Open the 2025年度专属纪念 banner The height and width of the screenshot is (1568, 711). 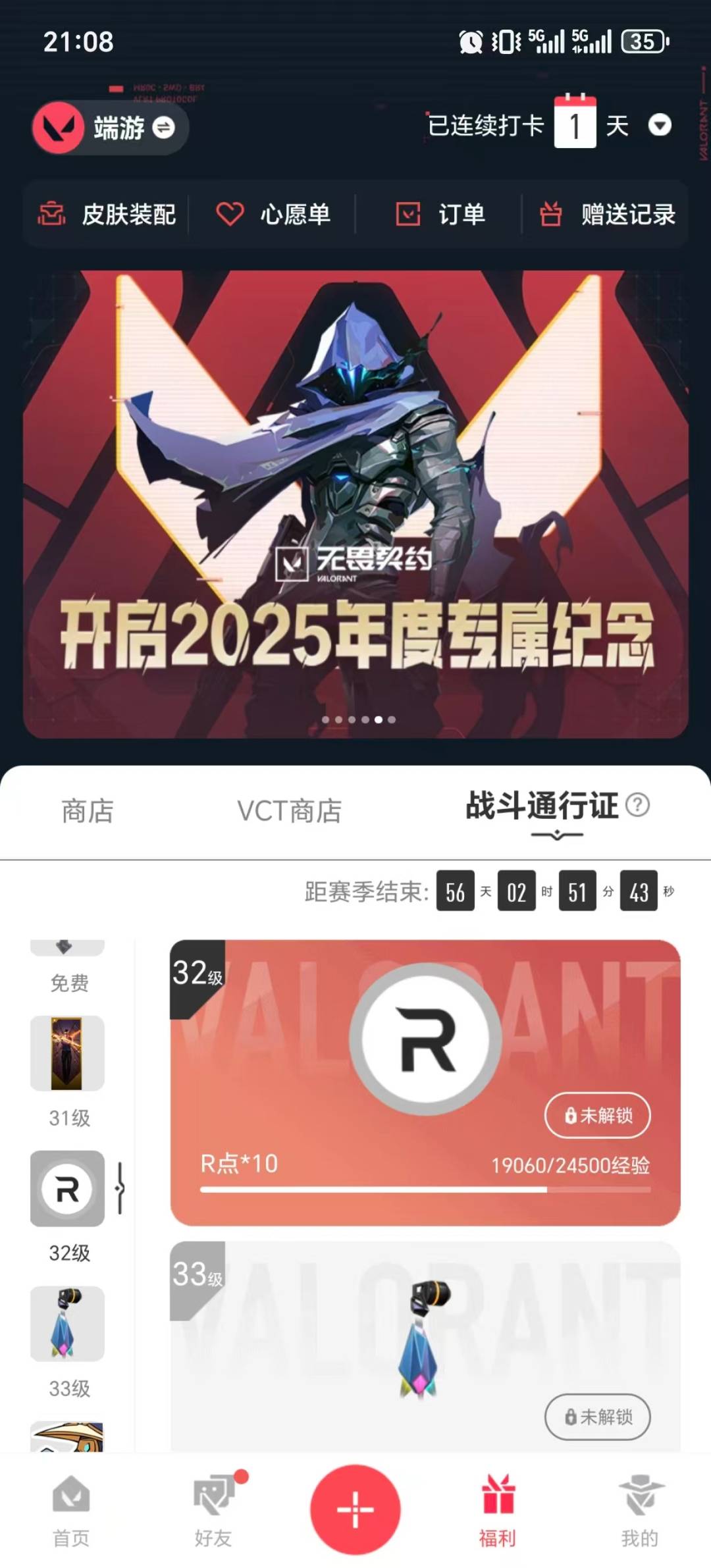pos(355,504)
